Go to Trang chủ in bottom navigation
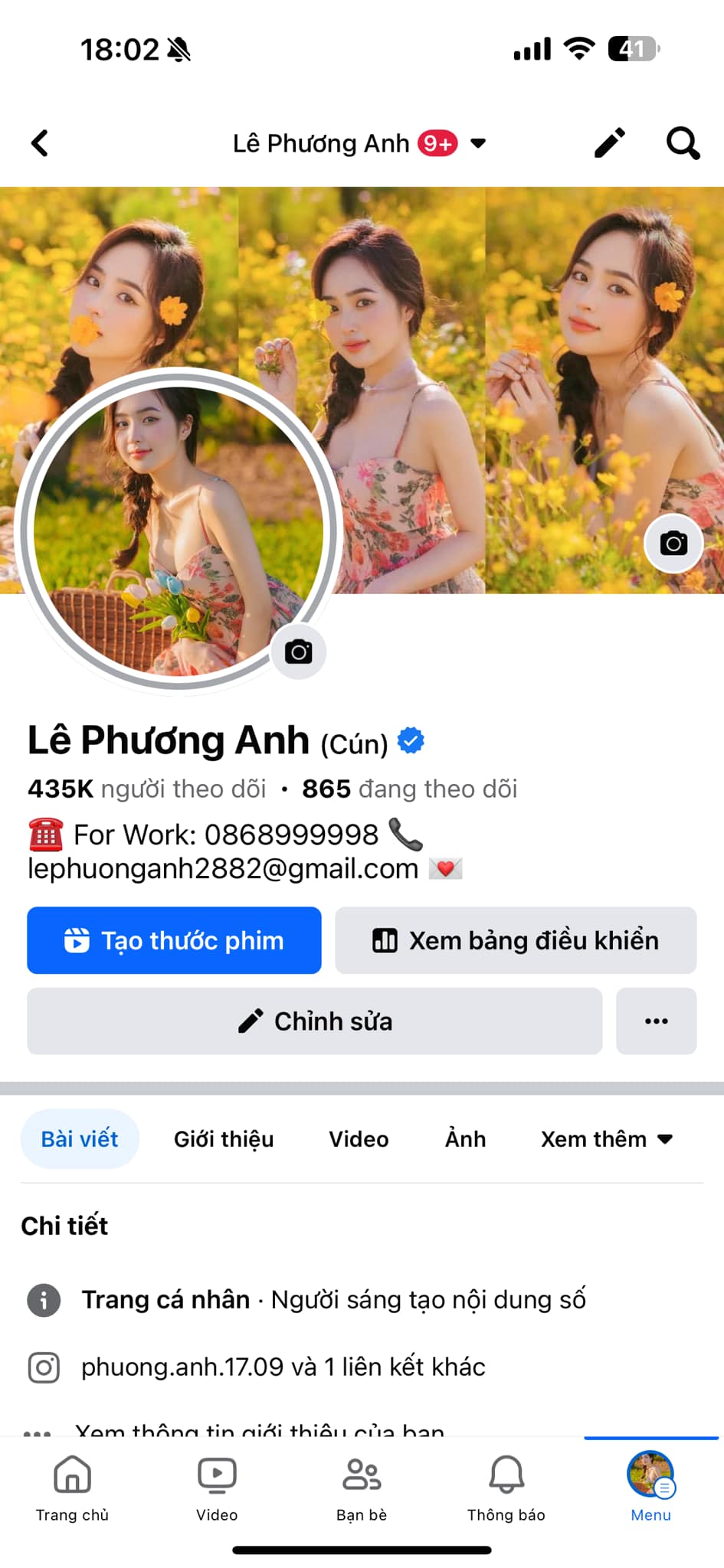Screen dimensions: 724x1568 pyautogui.click(x=73, y=1486)
